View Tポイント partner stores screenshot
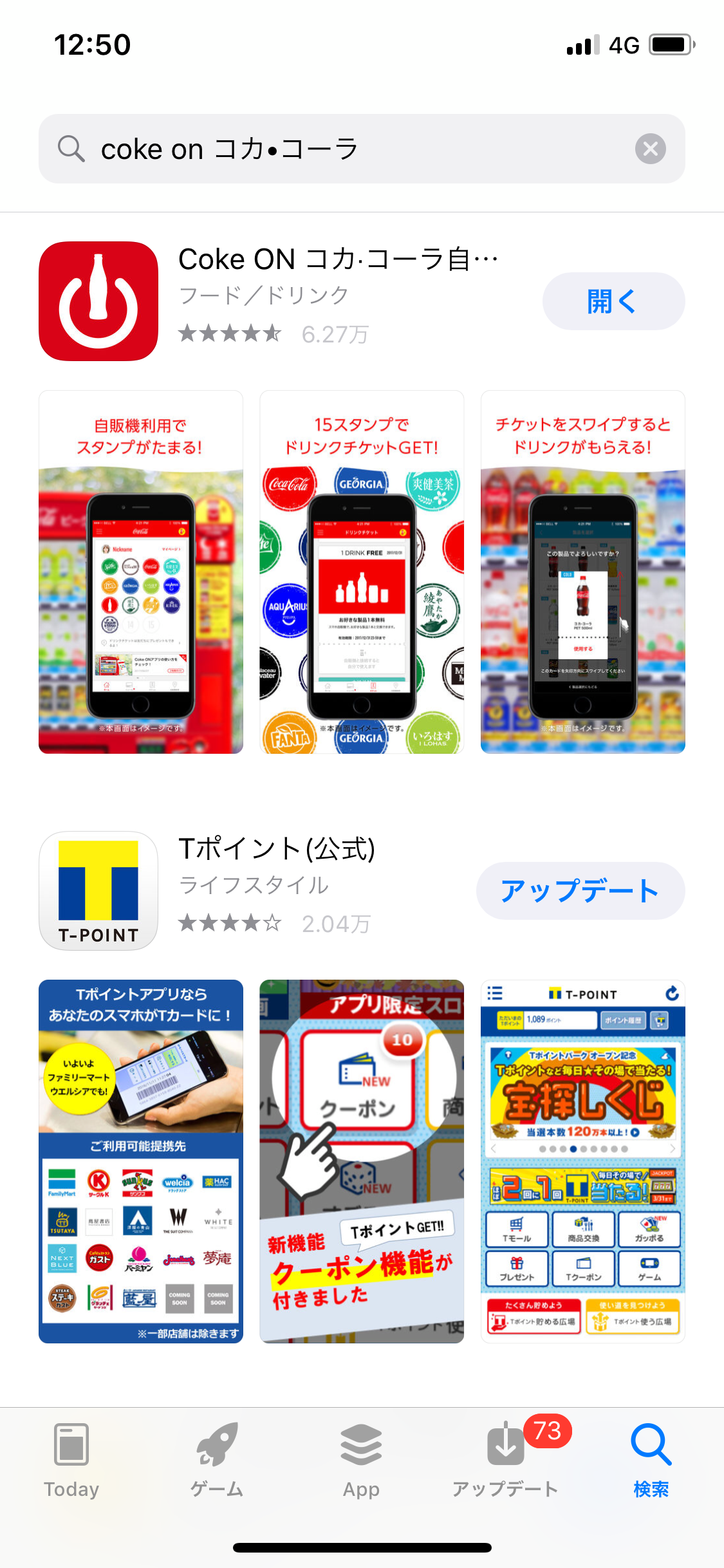 coord(141,1161)
